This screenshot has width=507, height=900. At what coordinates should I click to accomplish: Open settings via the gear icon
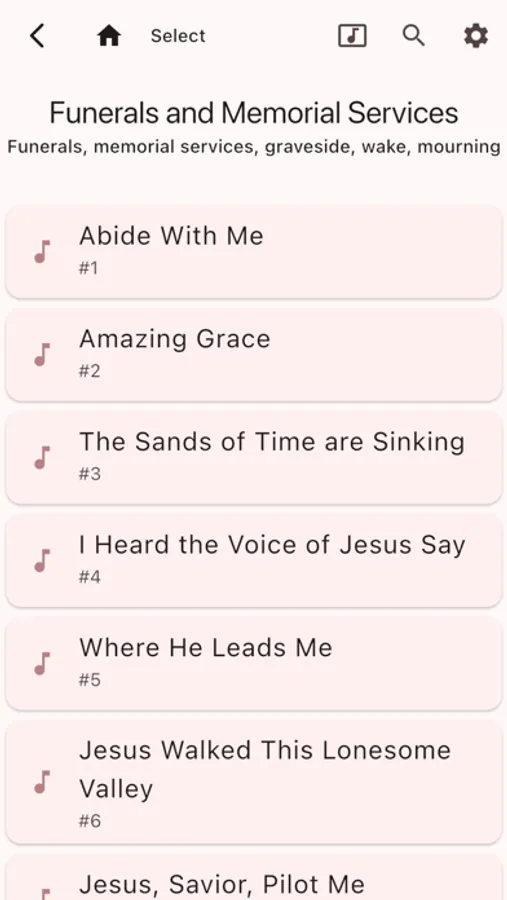click(476, 36)
